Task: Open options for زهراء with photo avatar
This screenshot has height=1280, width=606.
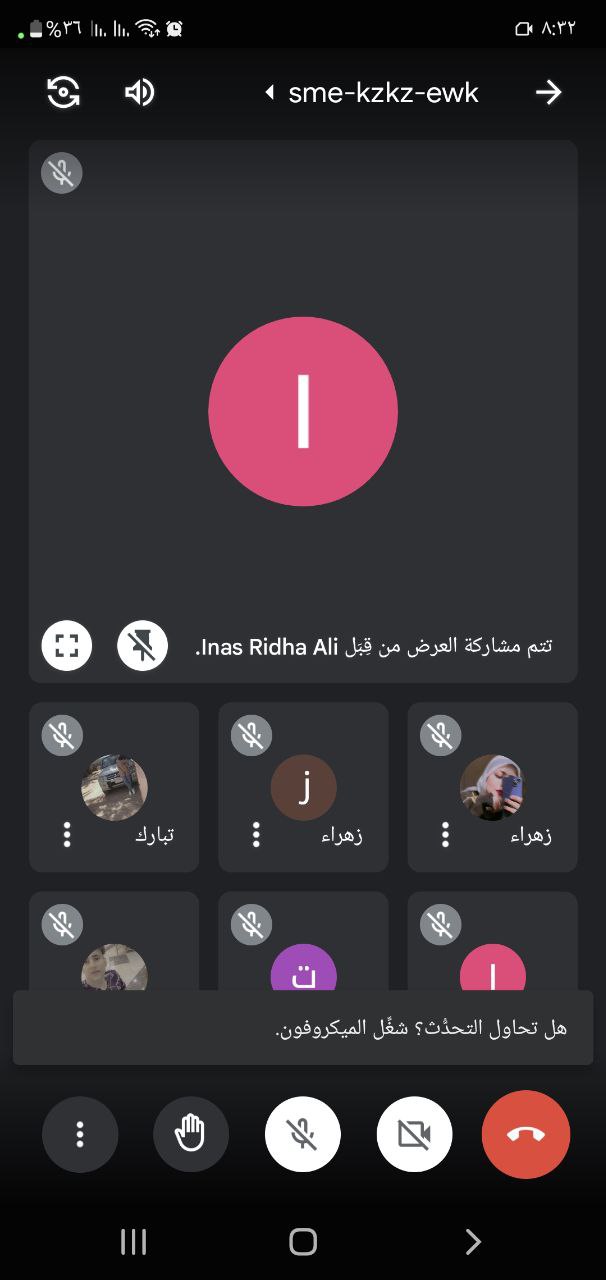Action: coord(445,834)
